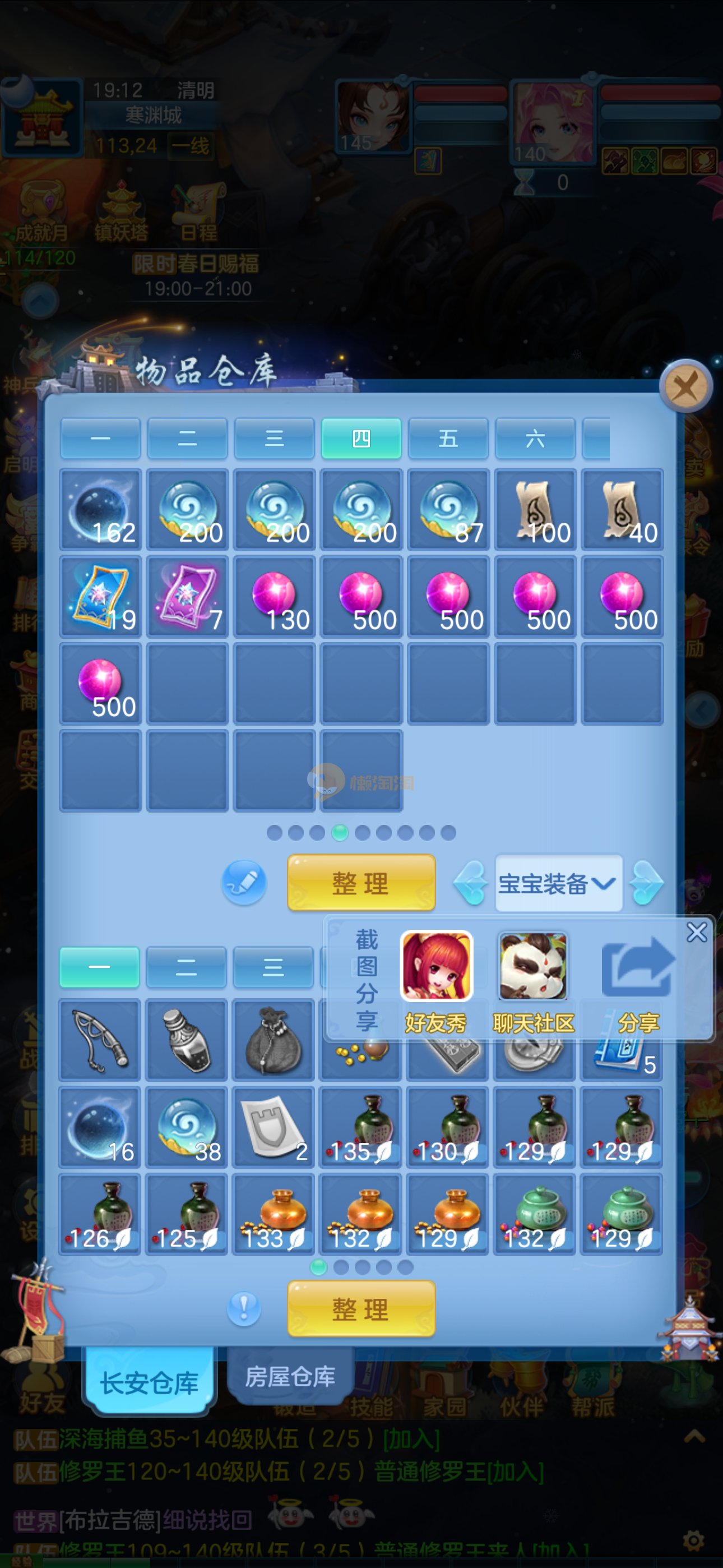
Task: Switch to warehouse page 一
Action: click(100, 438)
